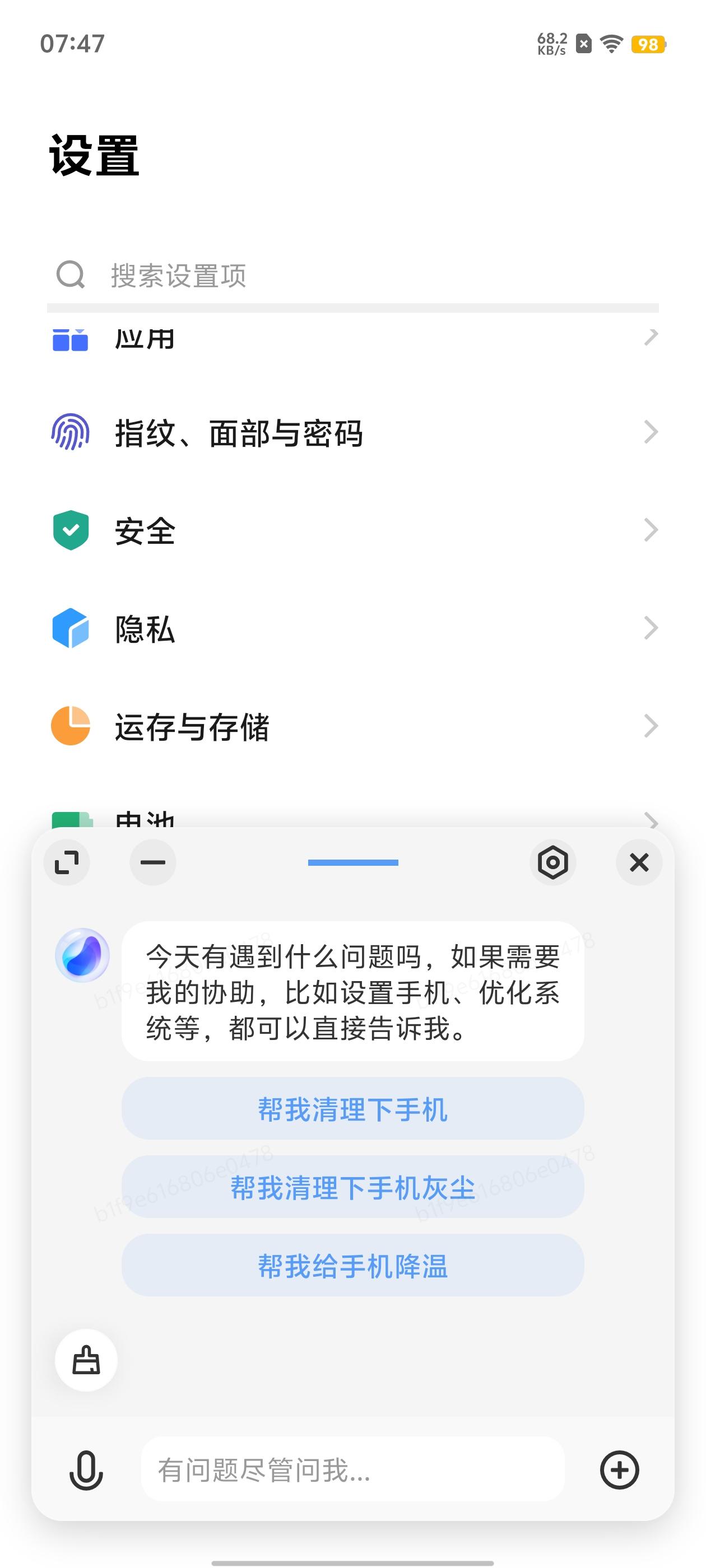Clear the conversation with the broom icon
The width and height of the screenshot is (706, 1568).
click(x=86, y=1360)
